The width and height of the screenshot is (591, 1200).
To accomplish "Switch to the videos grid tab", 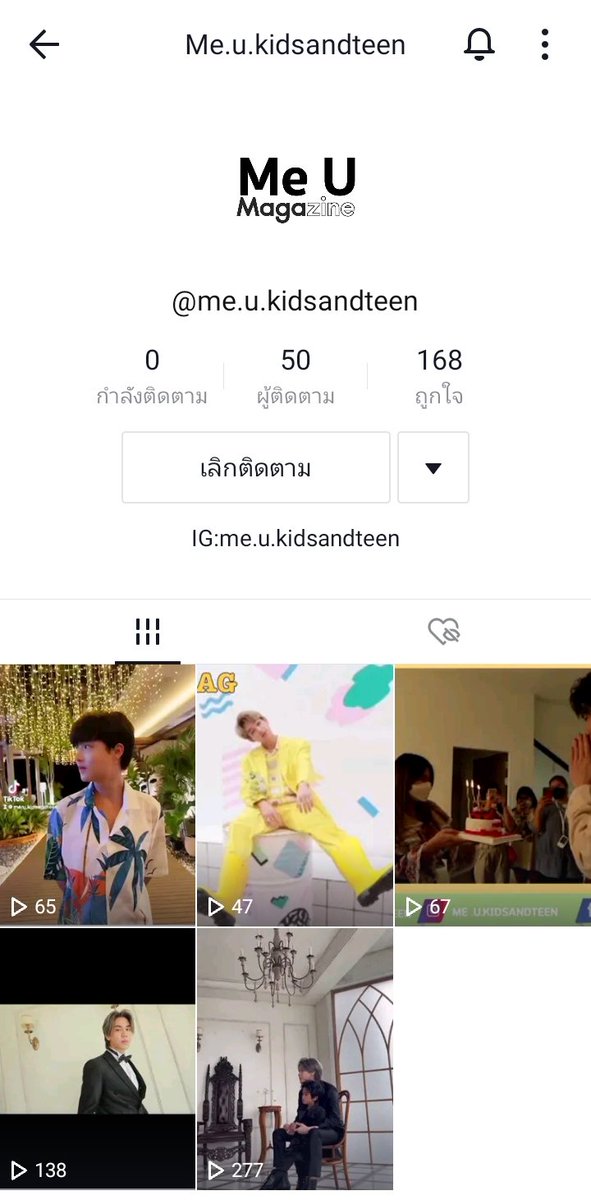I will click(148, 631).
